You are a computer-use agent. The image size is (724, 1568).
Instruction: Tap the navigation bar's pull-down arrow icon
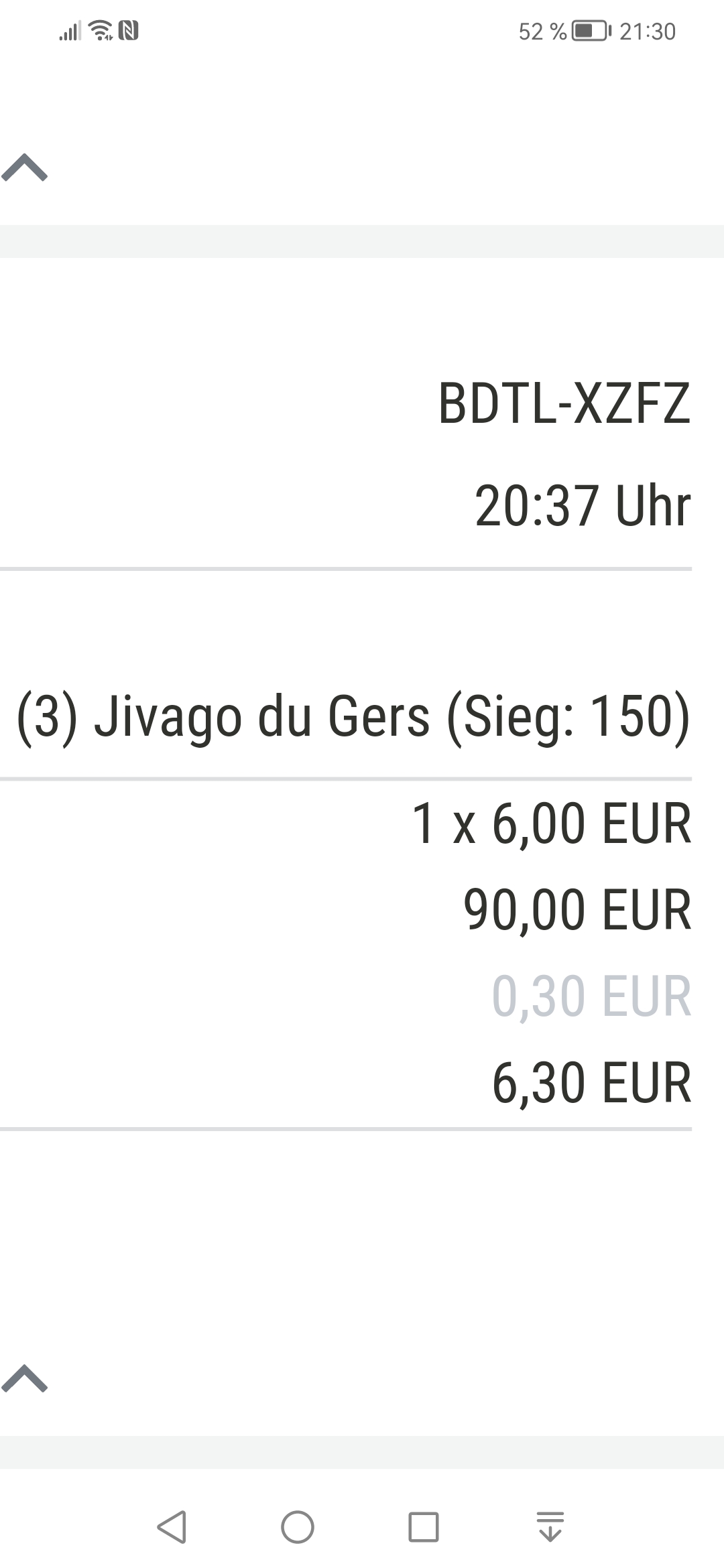[x=550, y=1527]
